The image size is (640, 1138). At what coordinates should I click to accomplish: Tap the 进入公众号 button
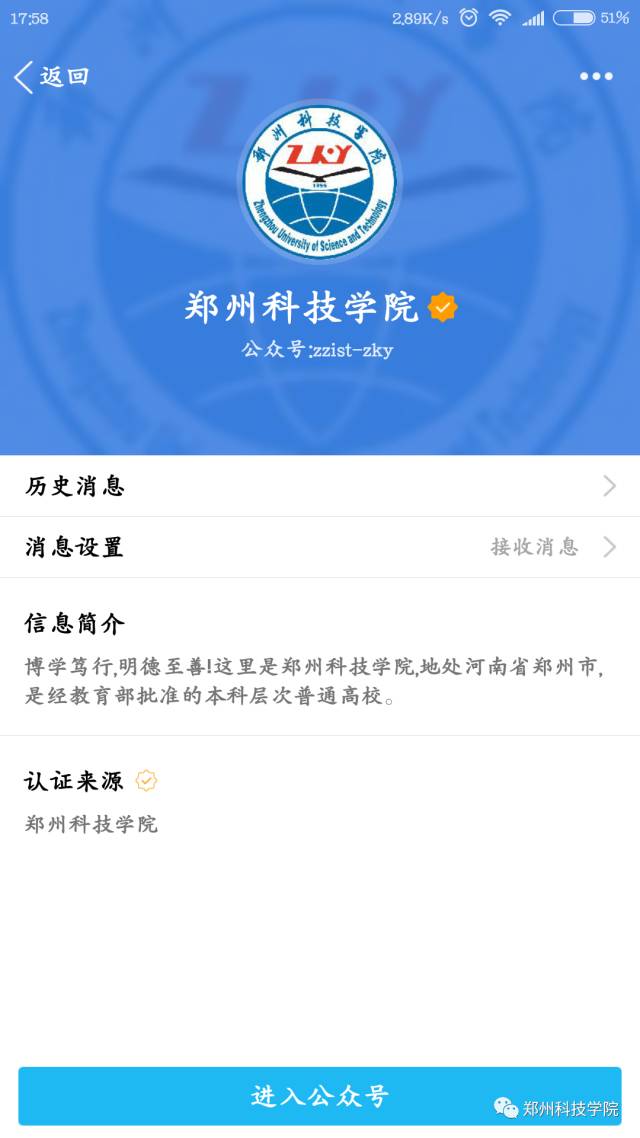pyautogui.click(x=320, y=1096)
